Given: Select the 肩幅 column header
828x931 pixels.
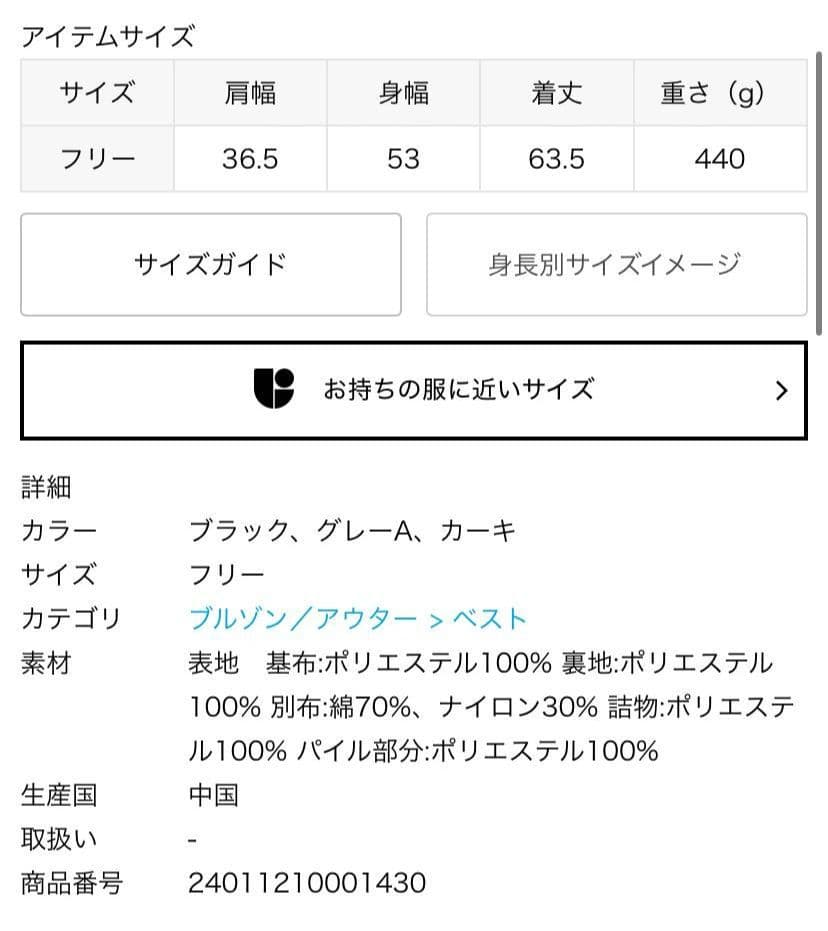Looking at the screenshot, I should click(x=250, y=93).
